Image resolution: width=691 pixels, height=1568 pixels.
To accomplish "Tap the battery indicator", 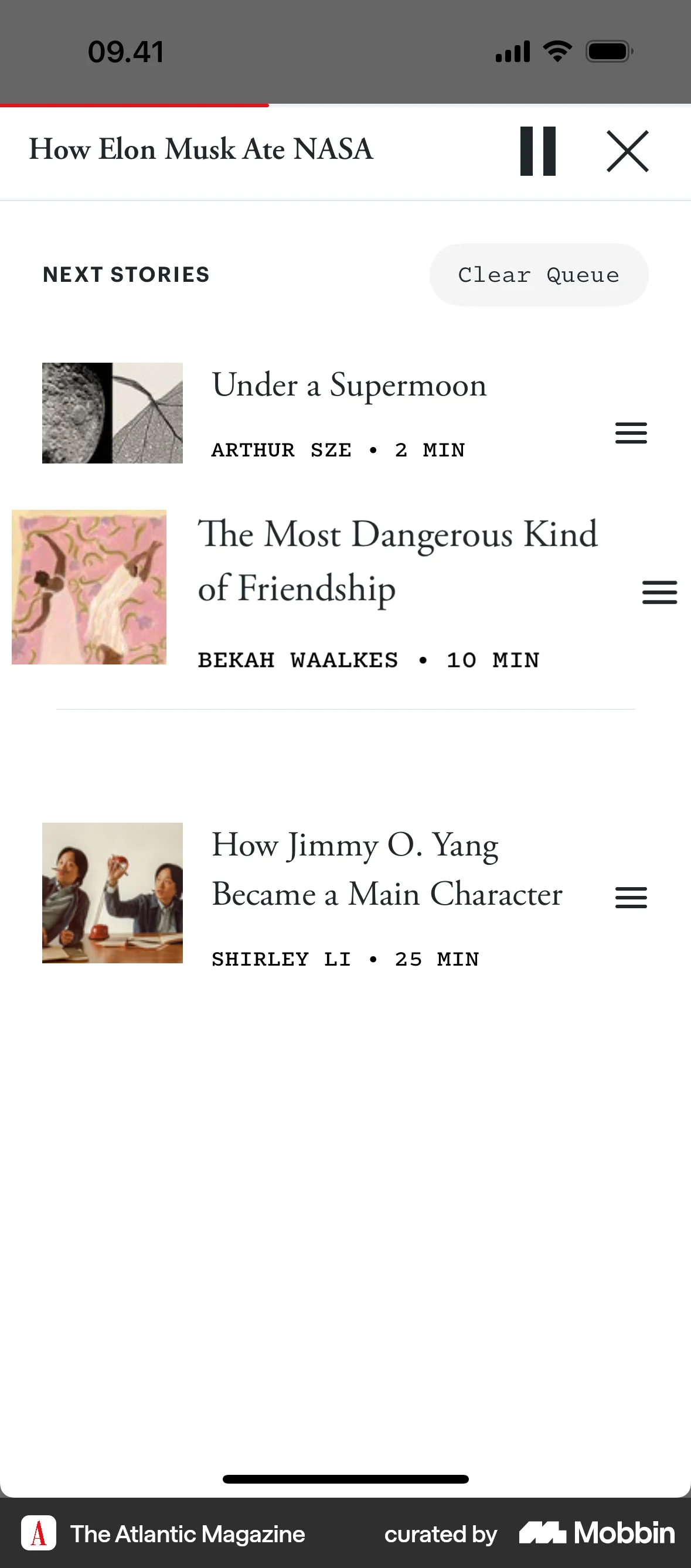I will (x=609, y=51).
